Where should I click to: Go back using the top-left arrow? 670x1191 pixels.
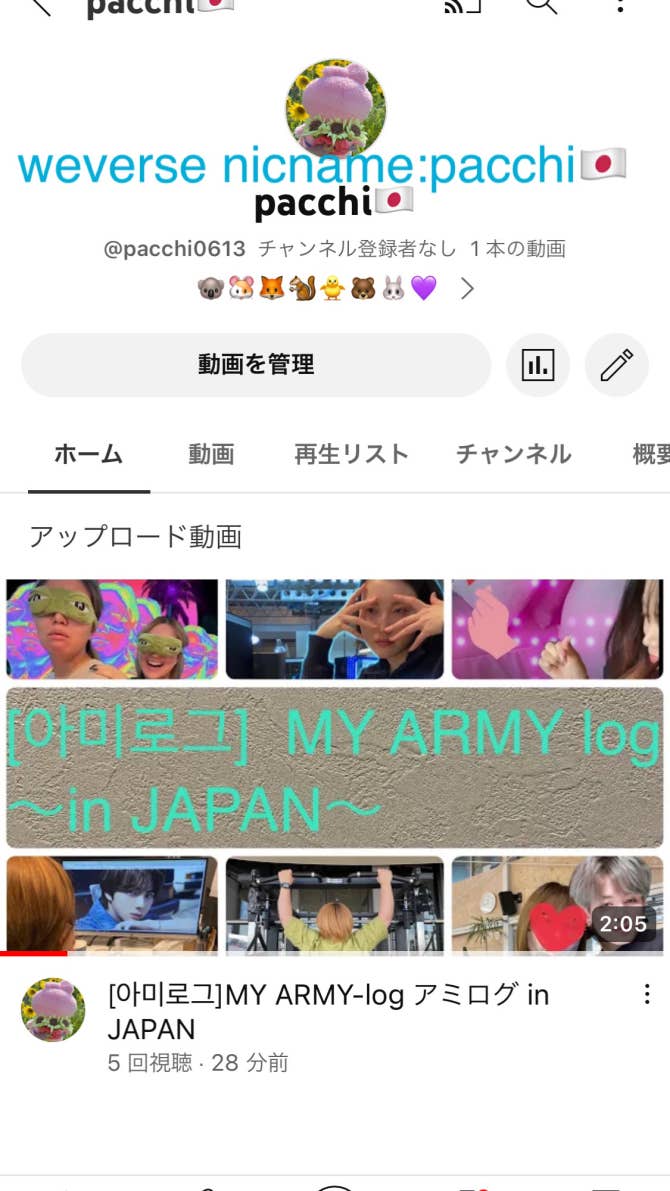click(x=40, y=6)
